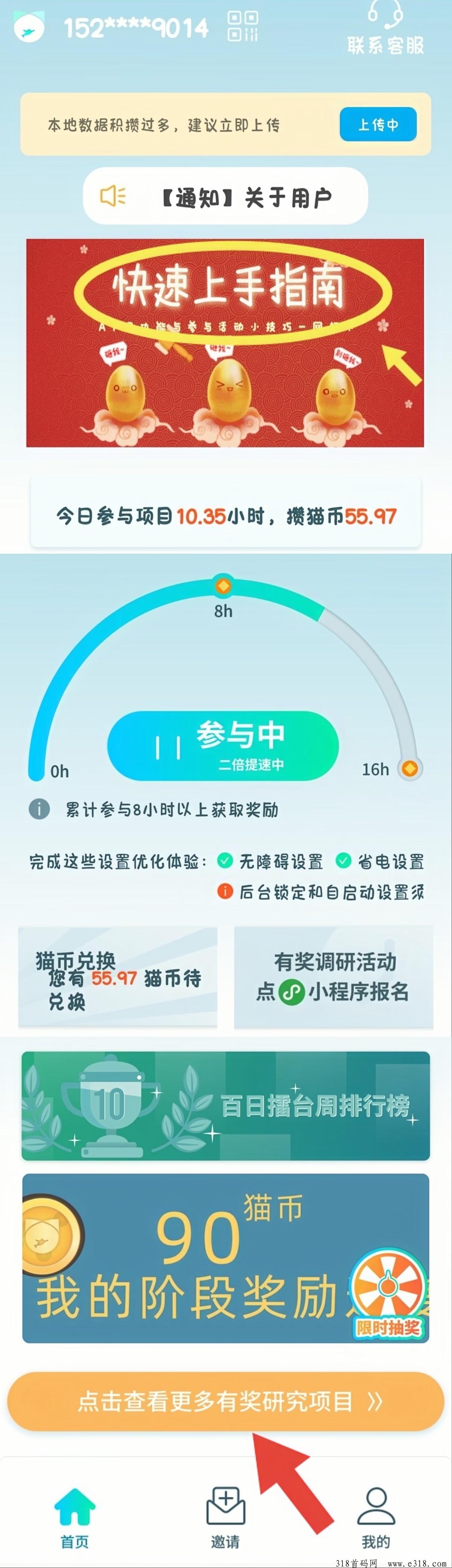Tap the profile avatar at top left

coord(29,27)
